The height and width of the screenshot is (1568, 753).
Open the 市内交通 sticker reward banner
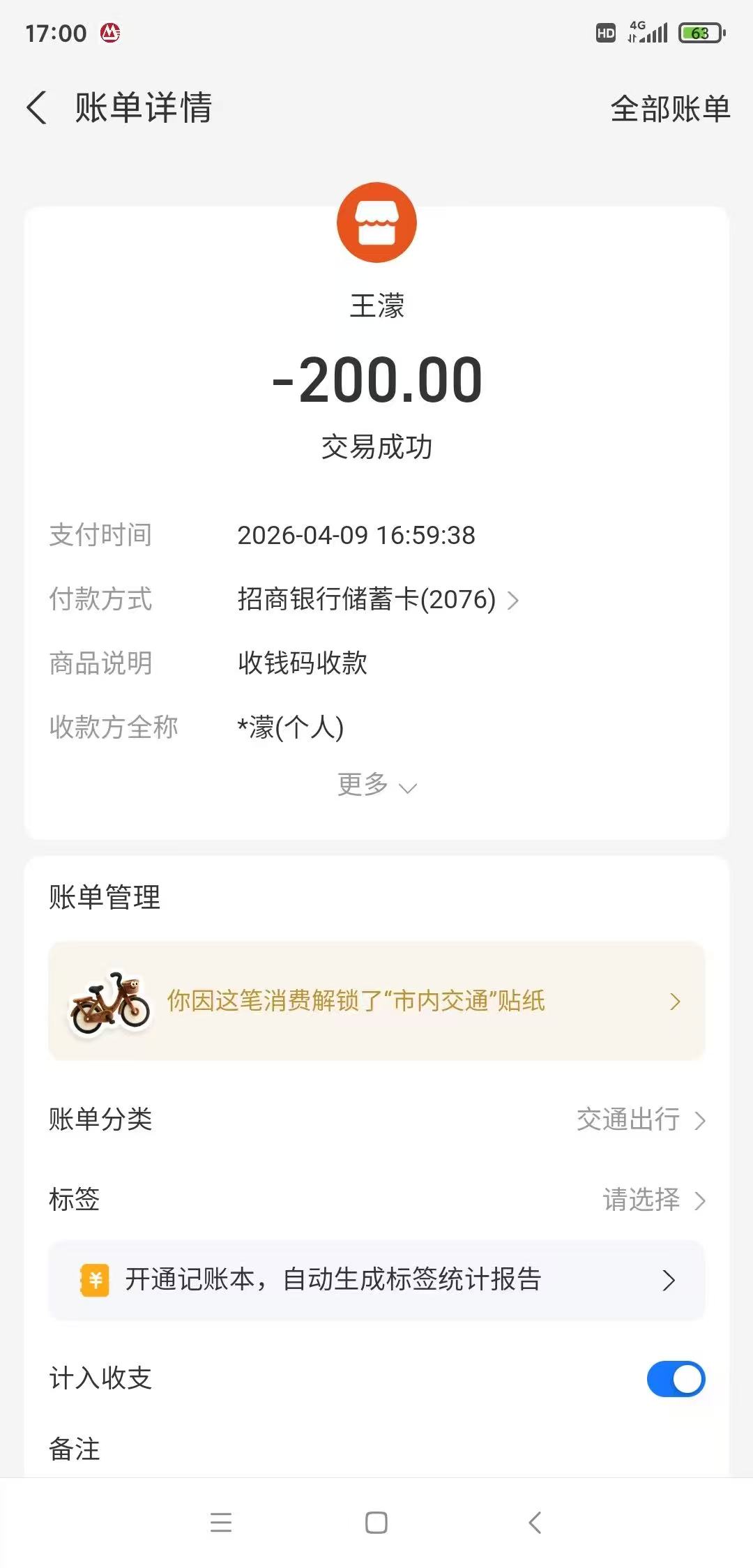[376, 1001]
